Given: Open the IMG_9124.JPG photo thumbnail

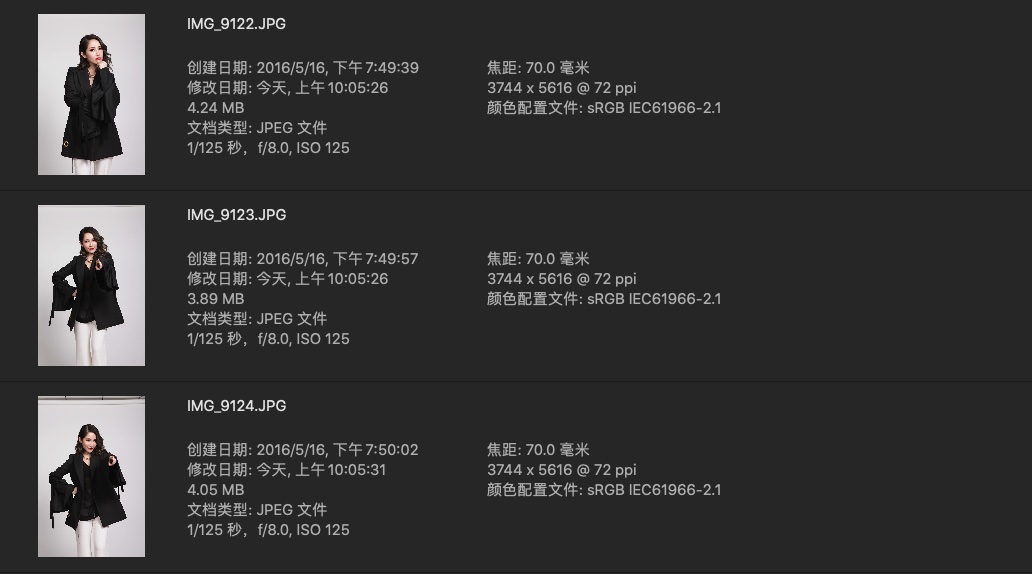Looking at the screenshot, I should (x=91, y=476).
